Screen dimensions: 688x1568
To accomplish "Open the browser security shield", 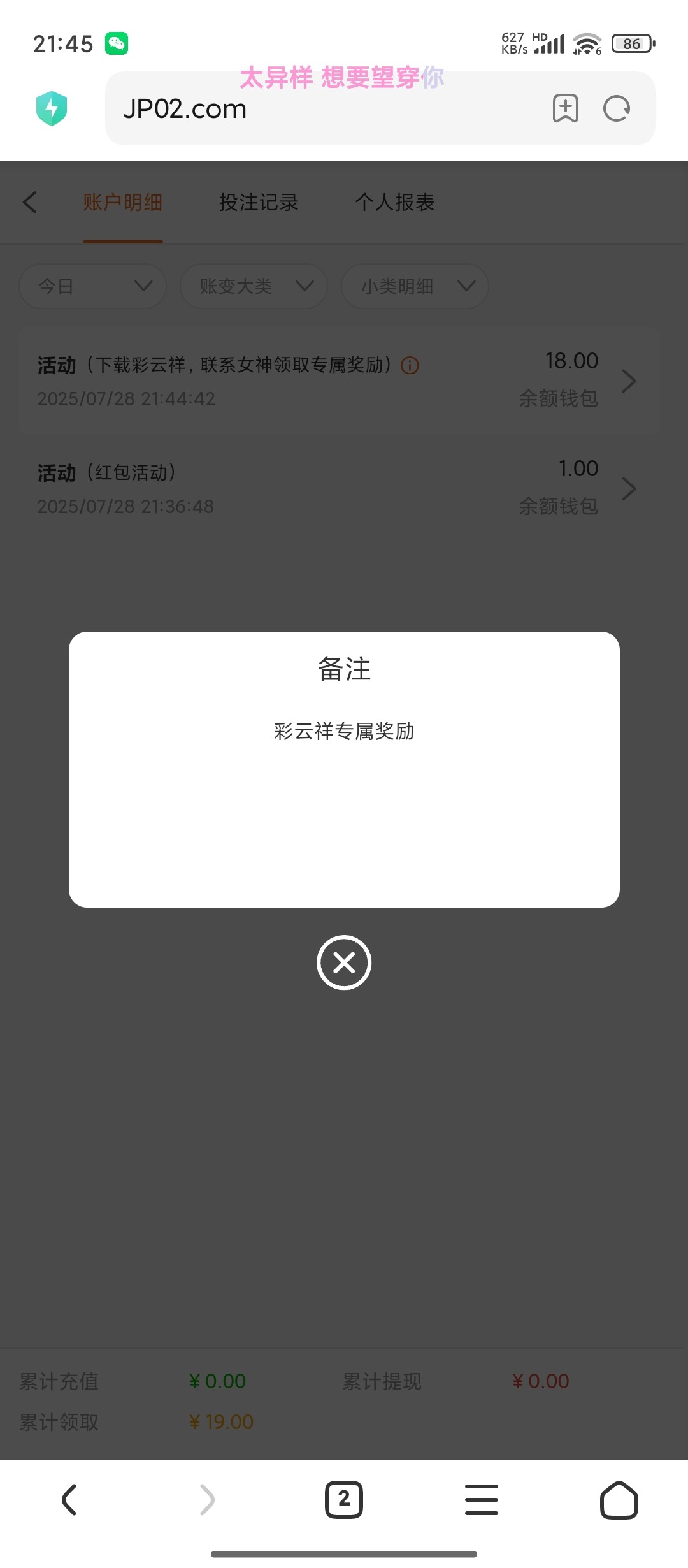I will tap(52, 108).
